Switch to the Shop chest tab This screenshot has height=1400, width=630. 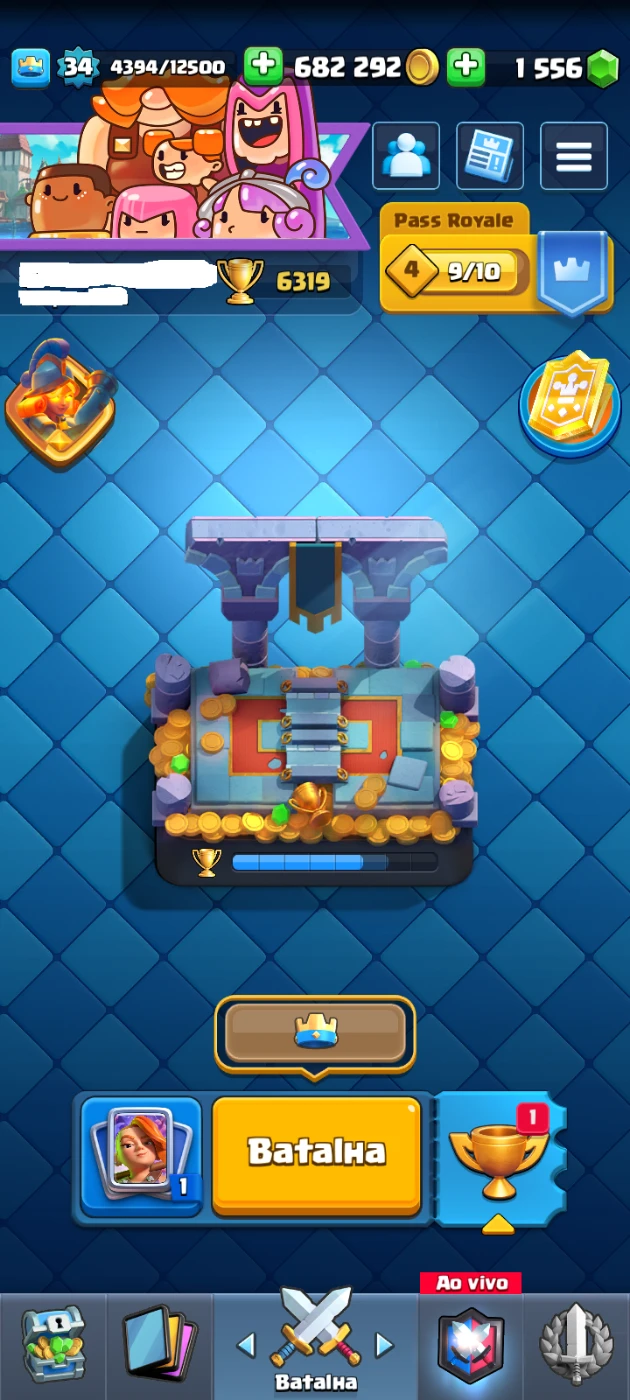coord(52,1345)
